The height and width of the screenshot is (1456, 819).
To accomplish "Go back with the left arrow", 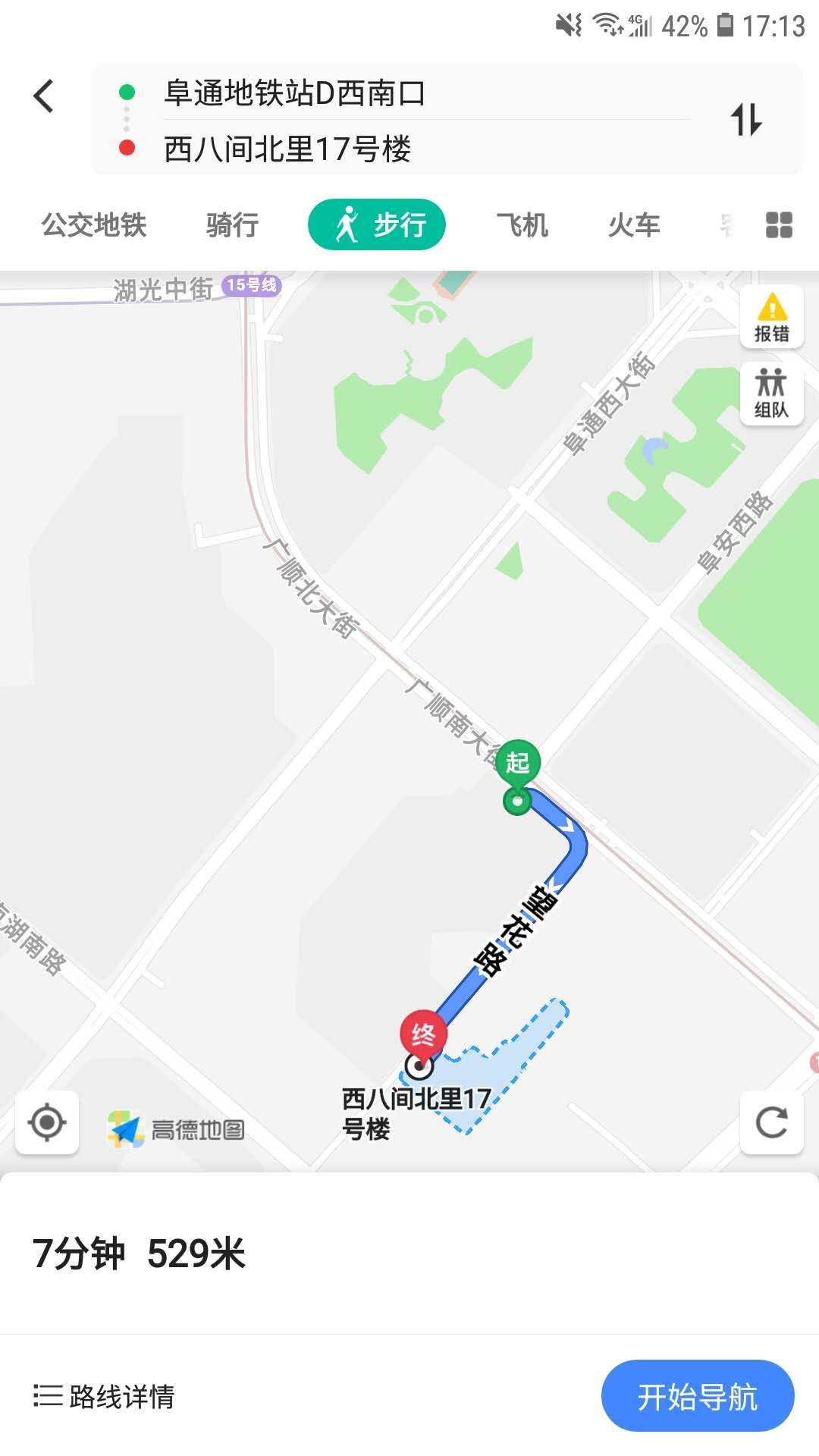I will (x=43, y=97).
